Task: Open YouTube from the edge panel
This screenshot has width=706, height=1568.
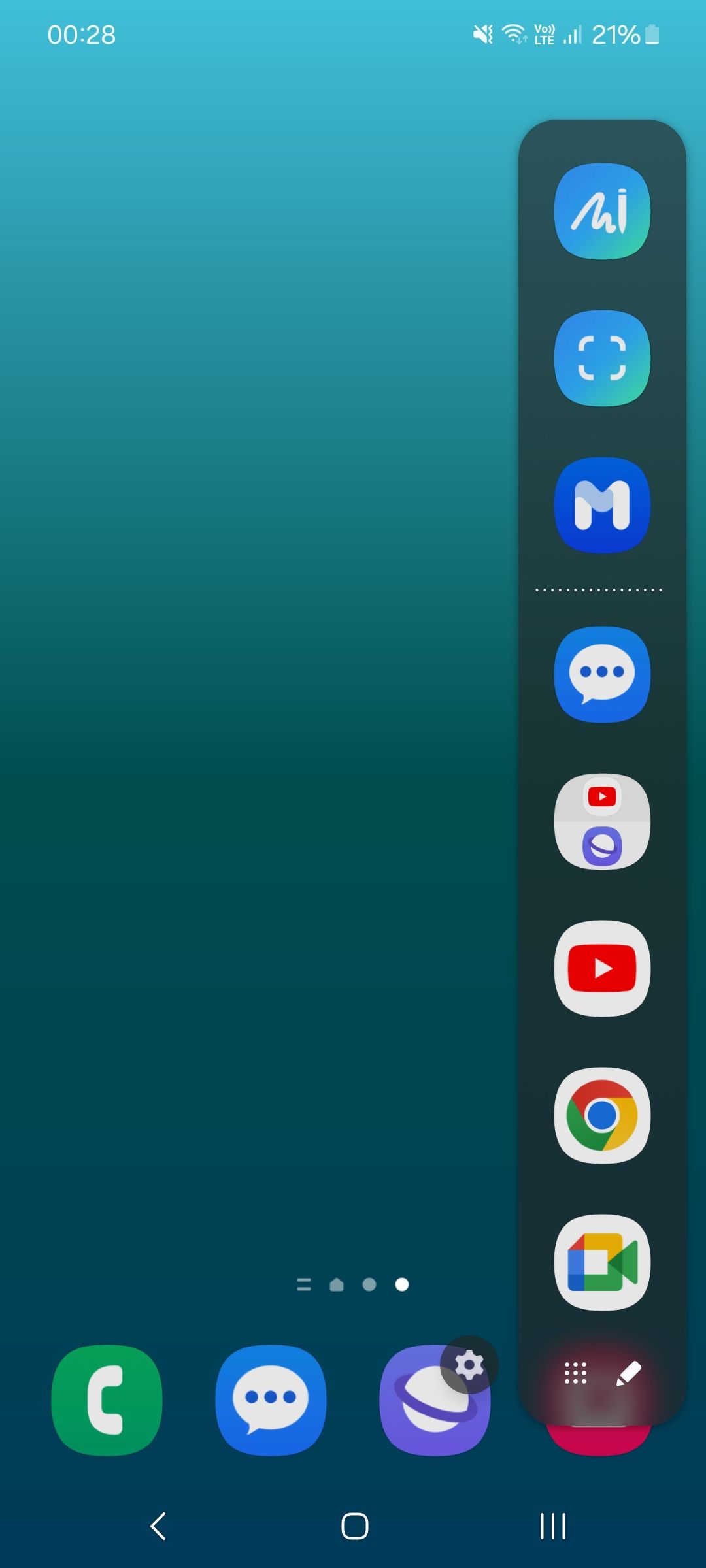Action: click(602, 968)
